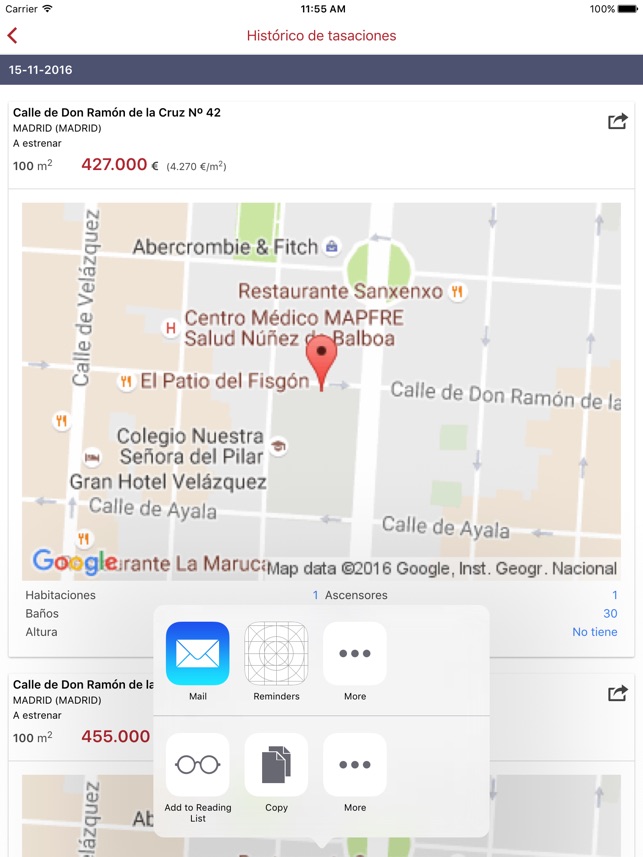Screen dimensions: 643x857
Task: Share via Mail
Action: (x=197, y=654)
